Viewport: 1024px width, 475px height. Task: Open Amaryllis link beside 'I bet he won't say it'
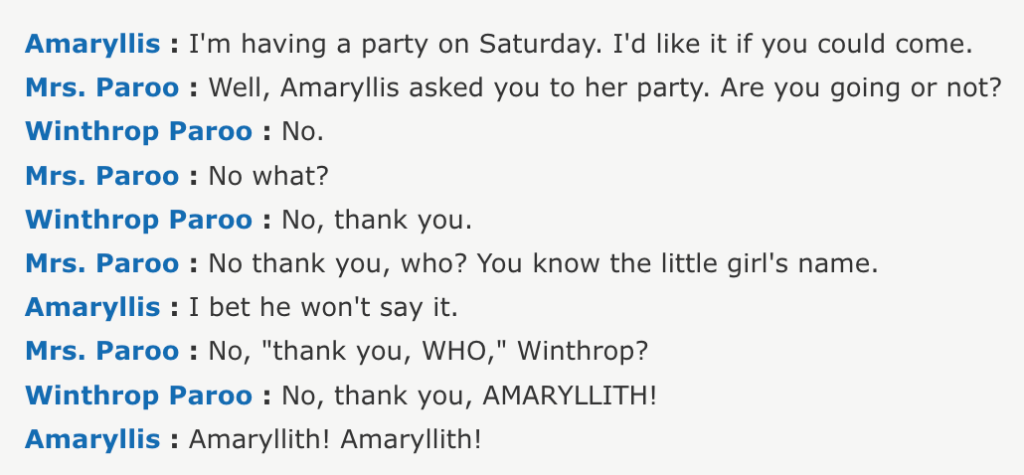click(x=92, y=307)
